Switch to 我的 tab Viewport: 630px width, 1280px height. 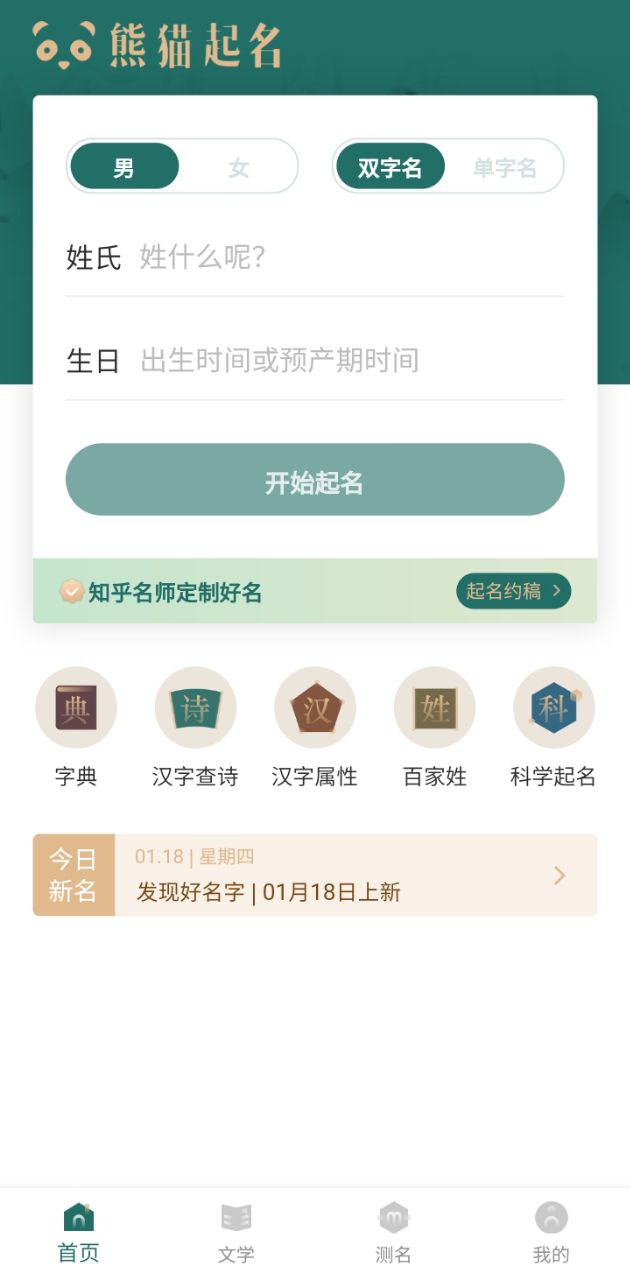tap(551, 1234)
